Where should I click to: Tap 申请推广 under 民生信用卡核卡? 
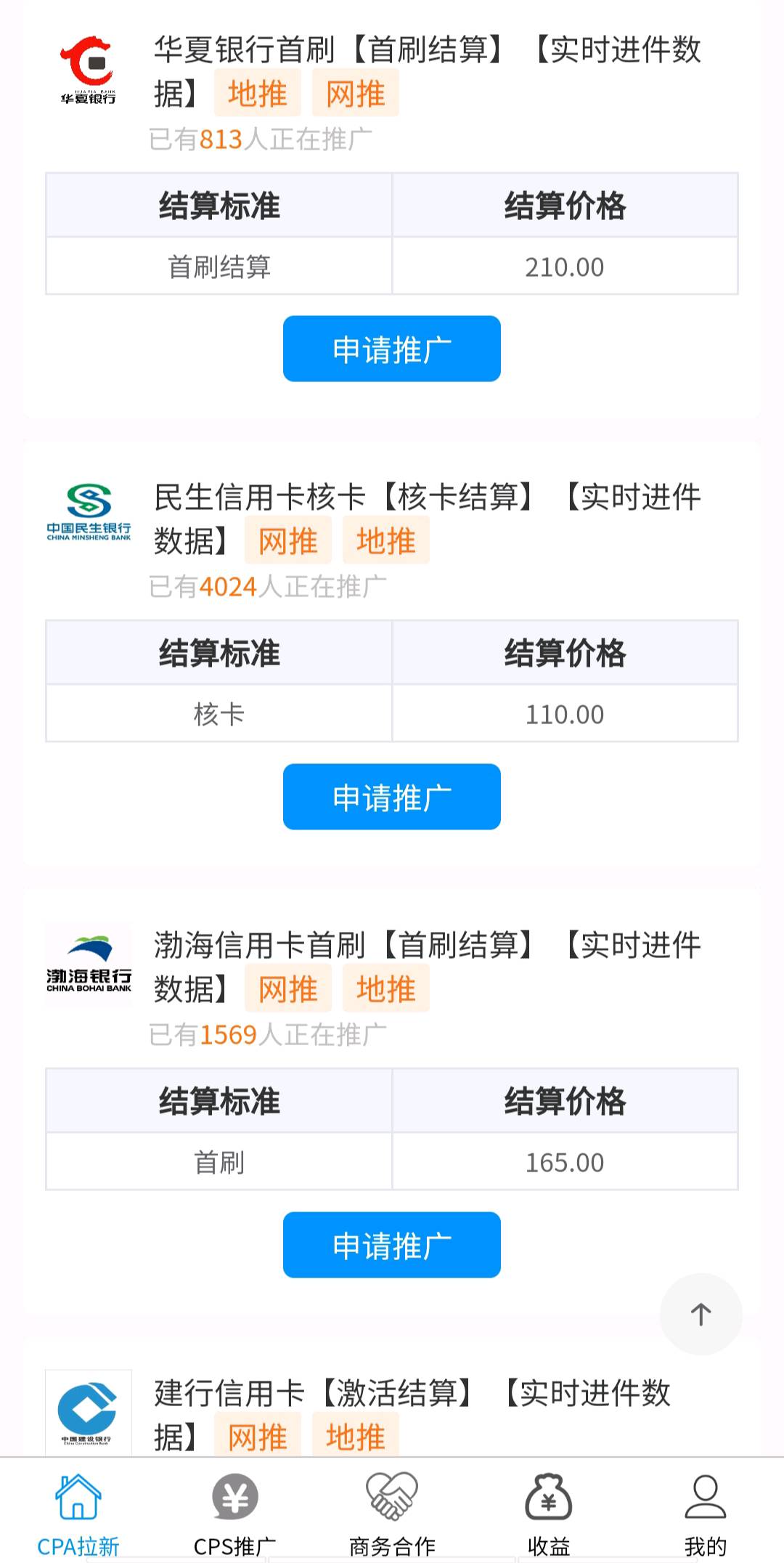pos(392,797)
